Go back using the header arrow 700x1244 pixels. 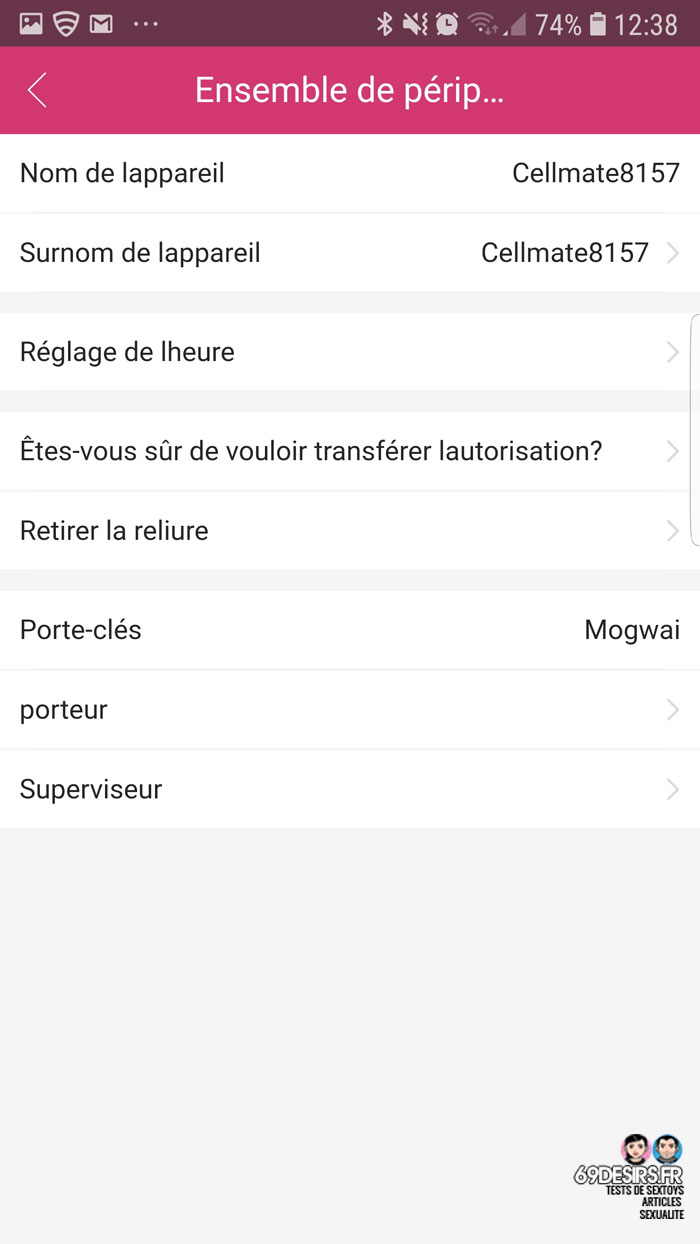click(x=38, y=90)
